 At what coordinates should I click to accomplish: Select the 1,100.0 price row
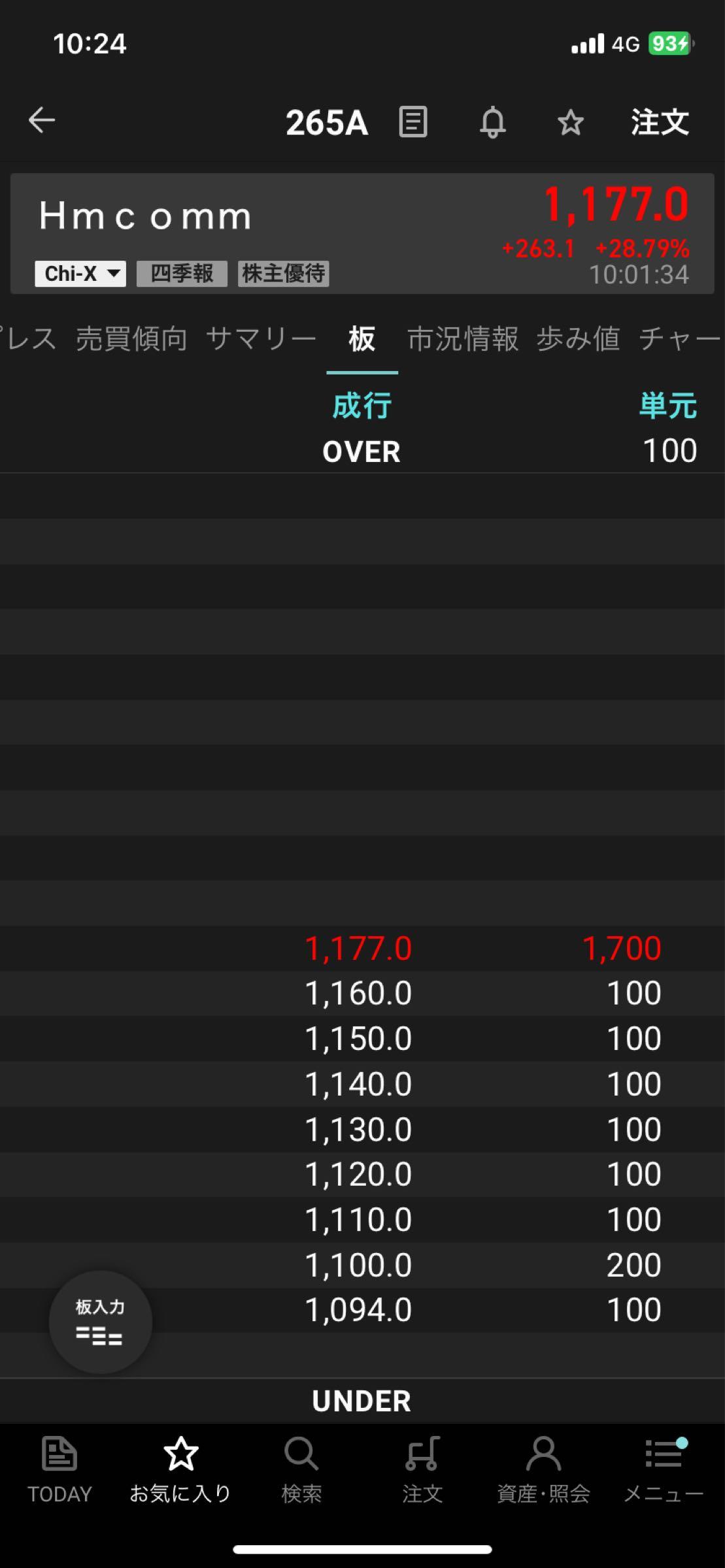tap(358, 1265)
